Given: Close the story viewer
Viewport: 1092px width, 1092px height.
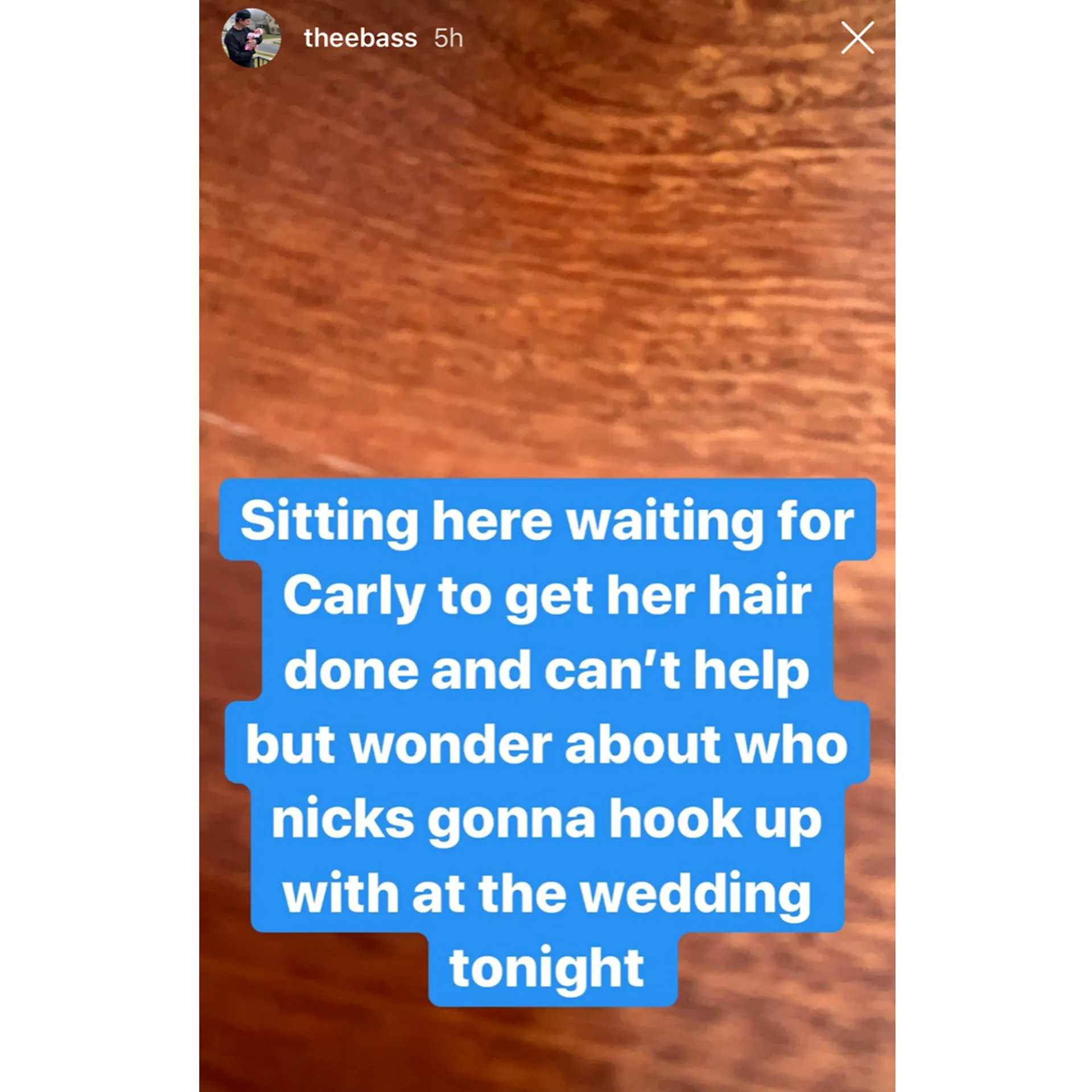Looking at the screenshot, I should pos(857,38).
